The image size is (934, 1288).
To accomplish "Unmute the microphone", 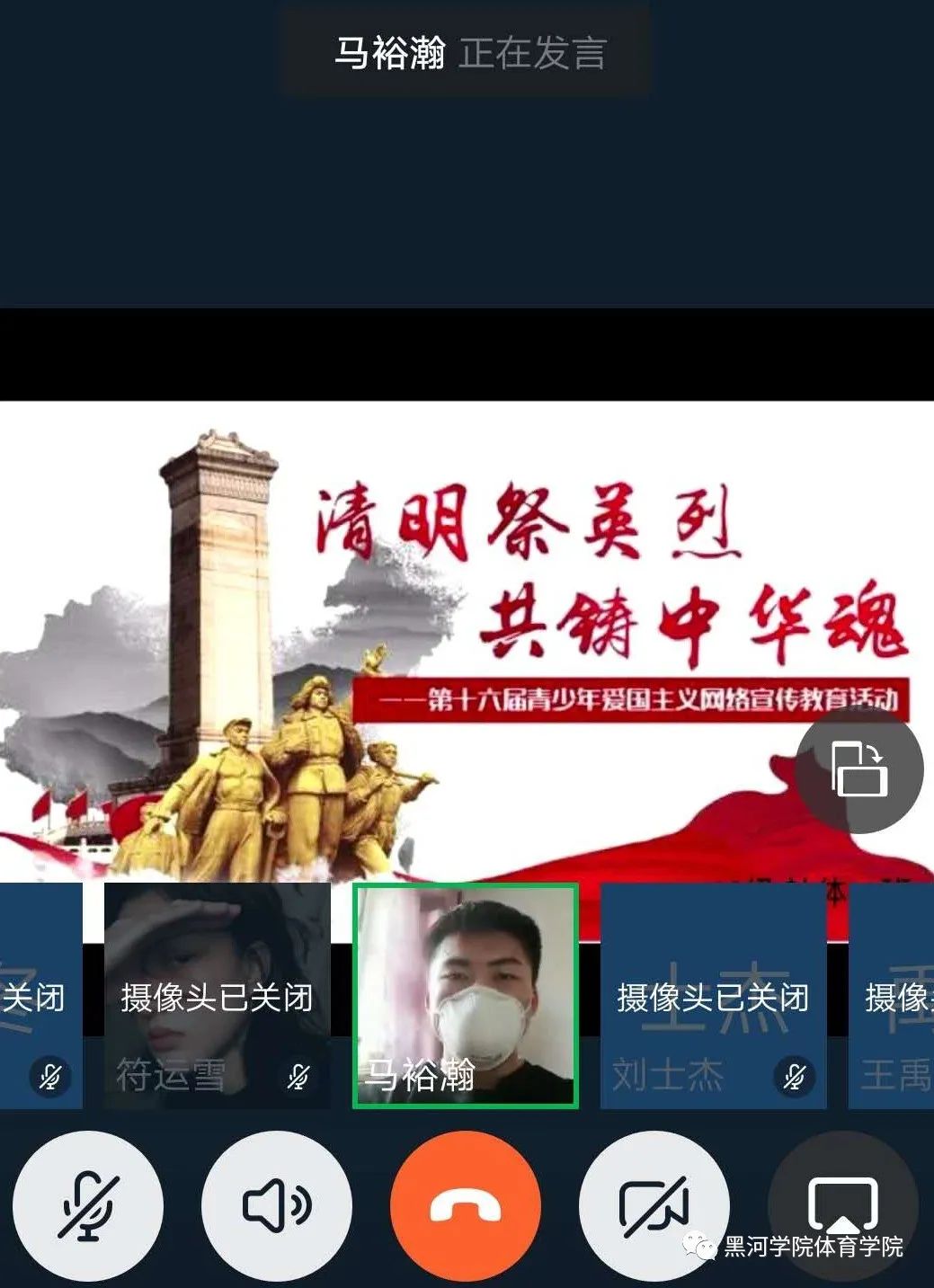I will click(x=87, y=1205).
